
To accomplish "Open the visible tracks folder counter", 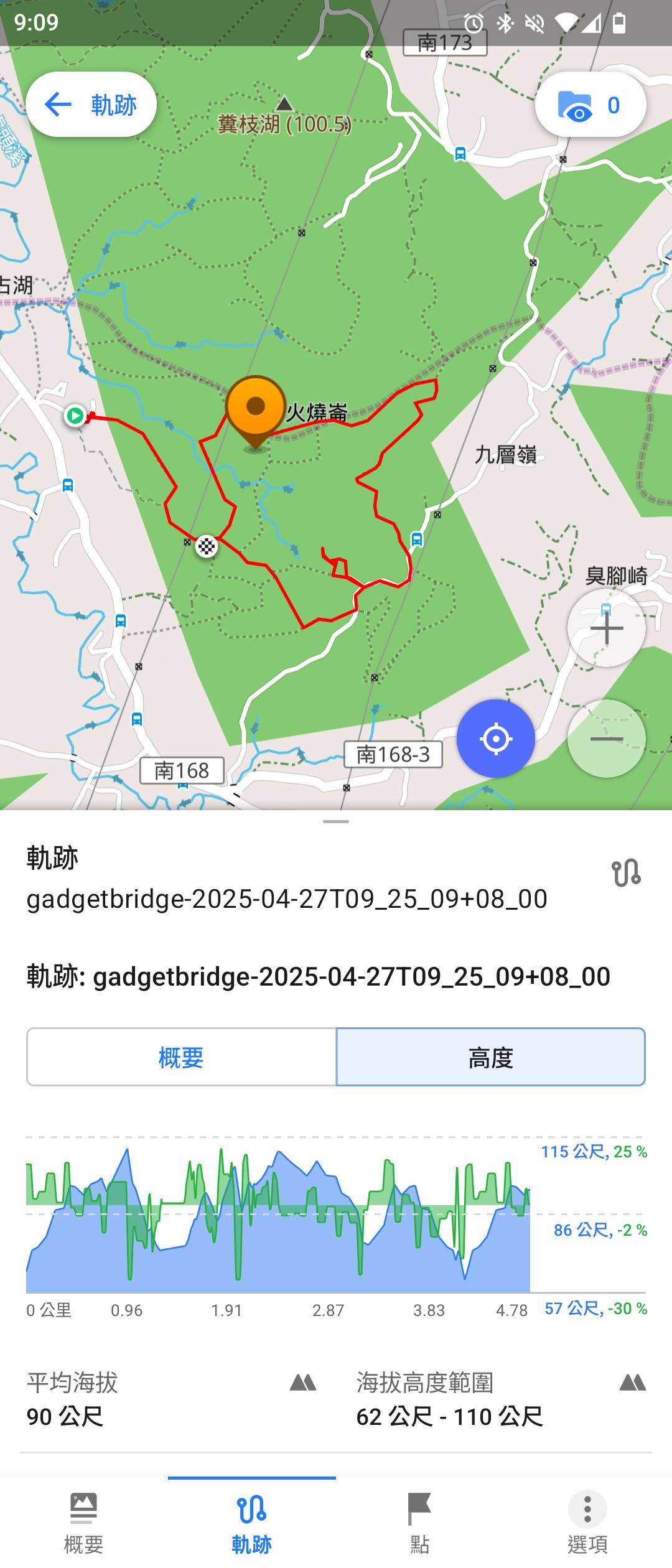I will (x=590, y=105).
